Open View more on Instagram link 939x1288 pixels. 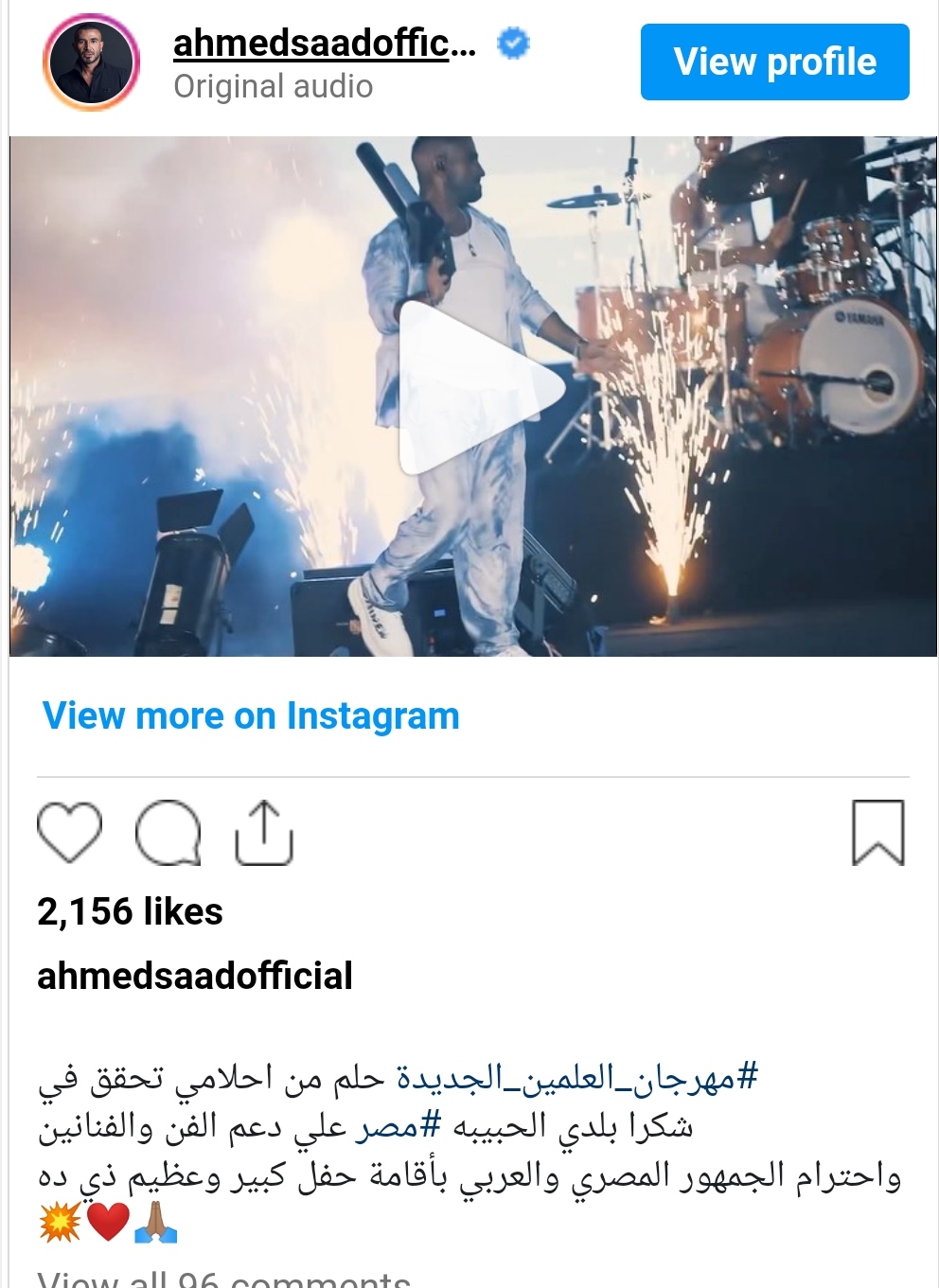(251, 716)
